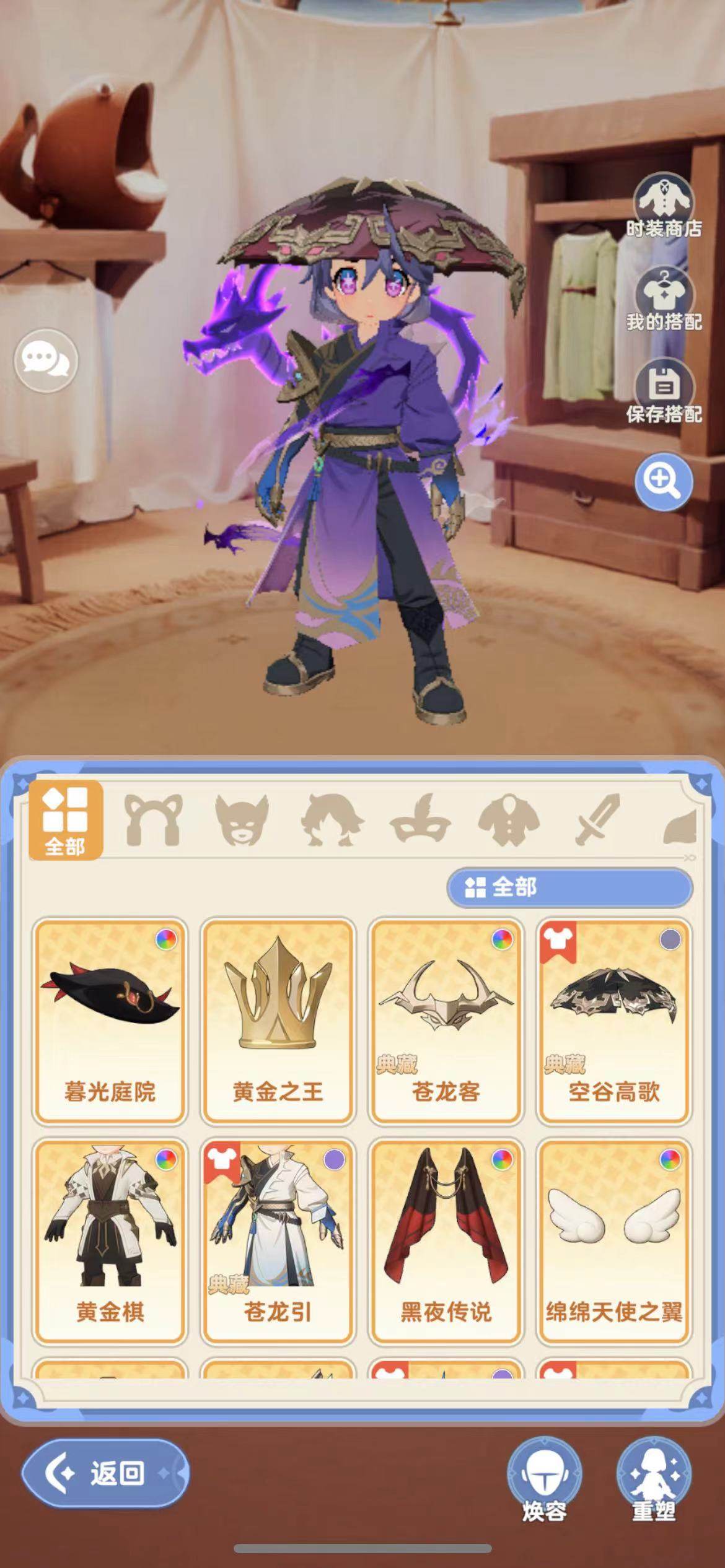Select the 黄金之王 crown item

coord(278,1021)
